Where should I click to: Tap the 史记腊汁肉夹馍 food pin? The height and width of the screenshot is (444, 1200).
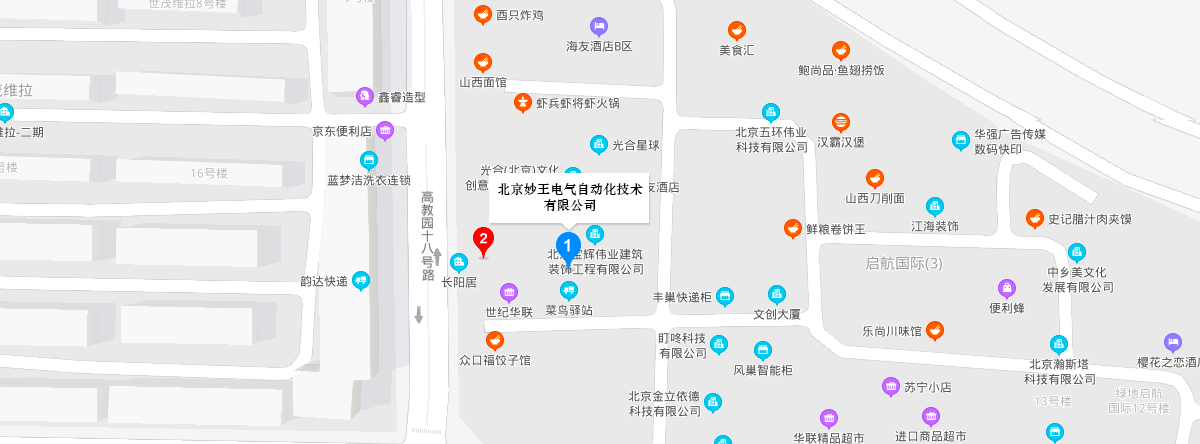coord(1035,218)
